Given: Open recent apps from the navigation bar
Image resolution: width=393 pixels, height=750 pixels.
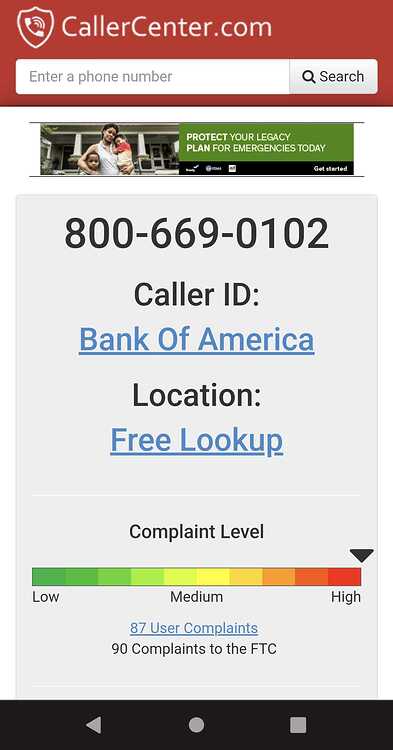Looking at the screenshot, I should 298,725.
